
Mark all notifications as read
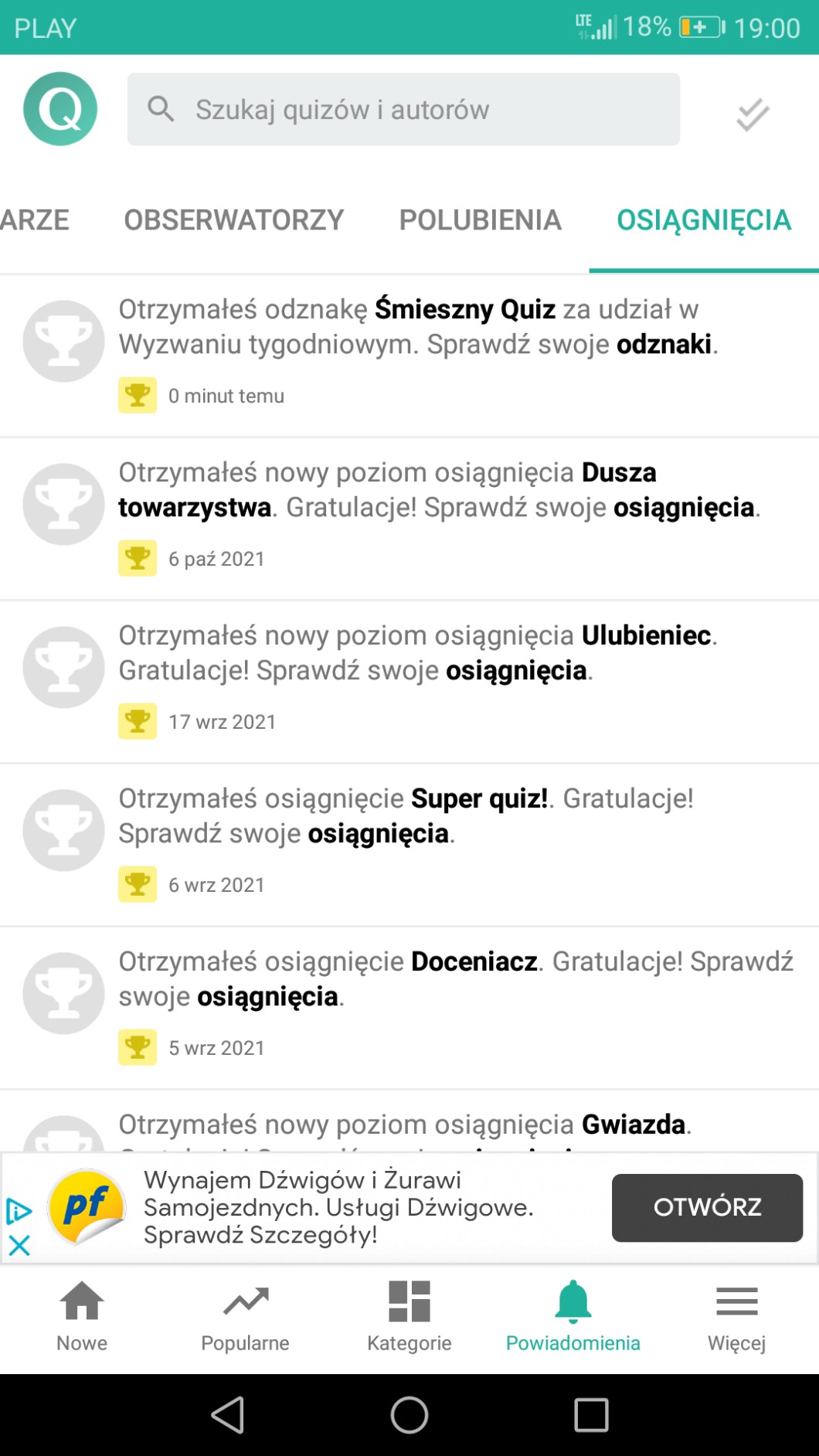752,114
